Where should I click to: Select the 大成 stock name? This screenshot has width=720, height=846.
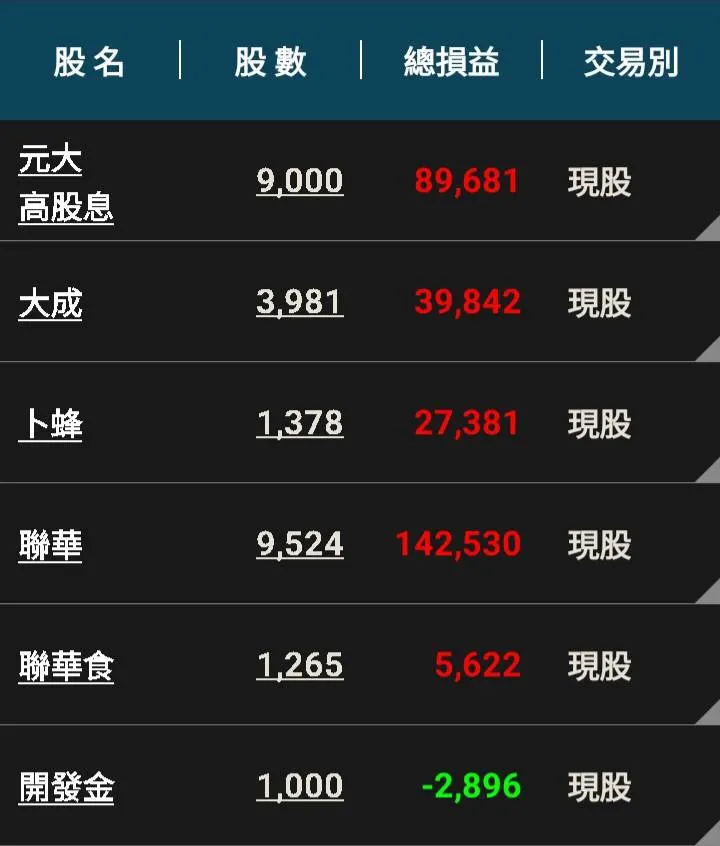point(48,302)
